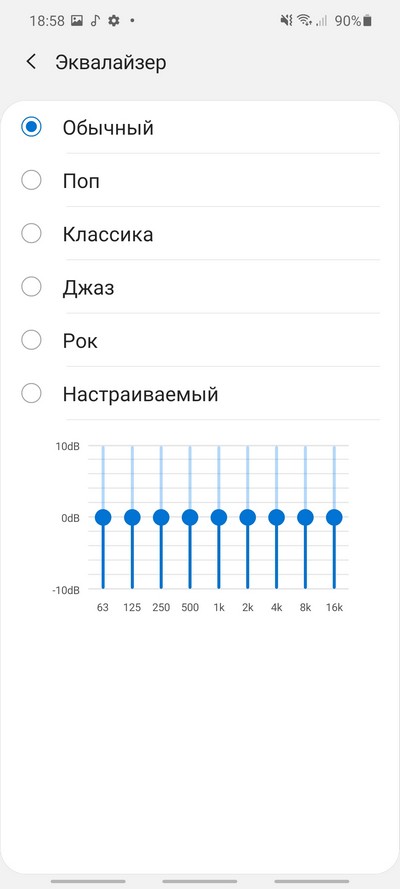Tap the 16k band slider knob
The image size is (400, 889).
coord(334,517)
